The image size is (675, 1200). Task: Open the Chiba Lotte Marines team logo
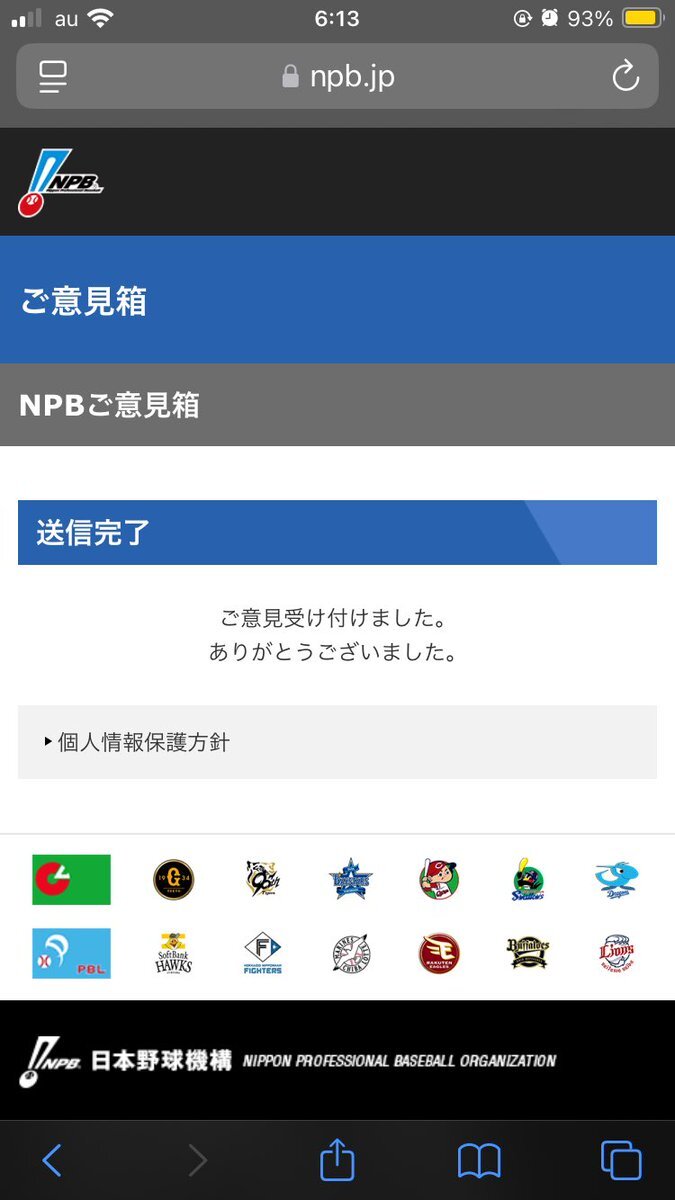(x=350, y=953)
